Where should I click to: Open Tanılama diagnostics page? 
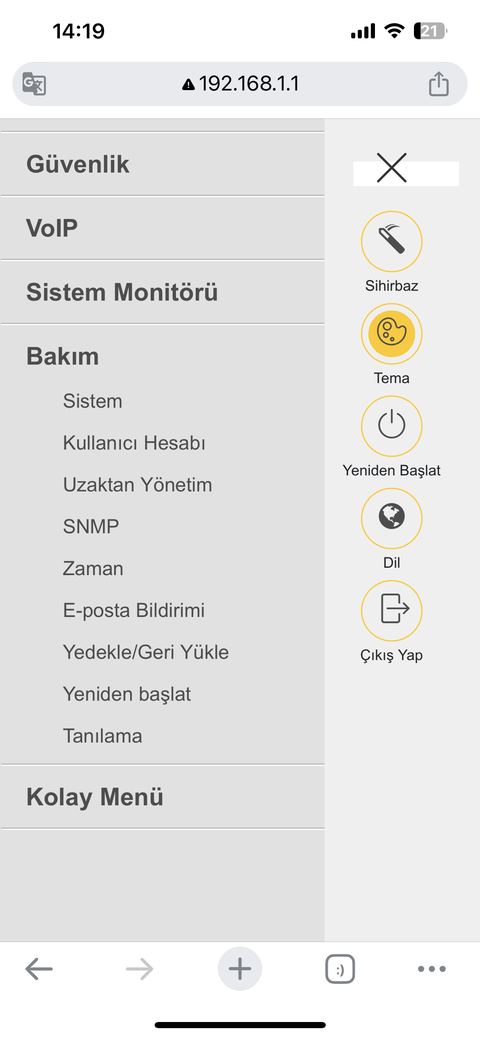(103, 736)
